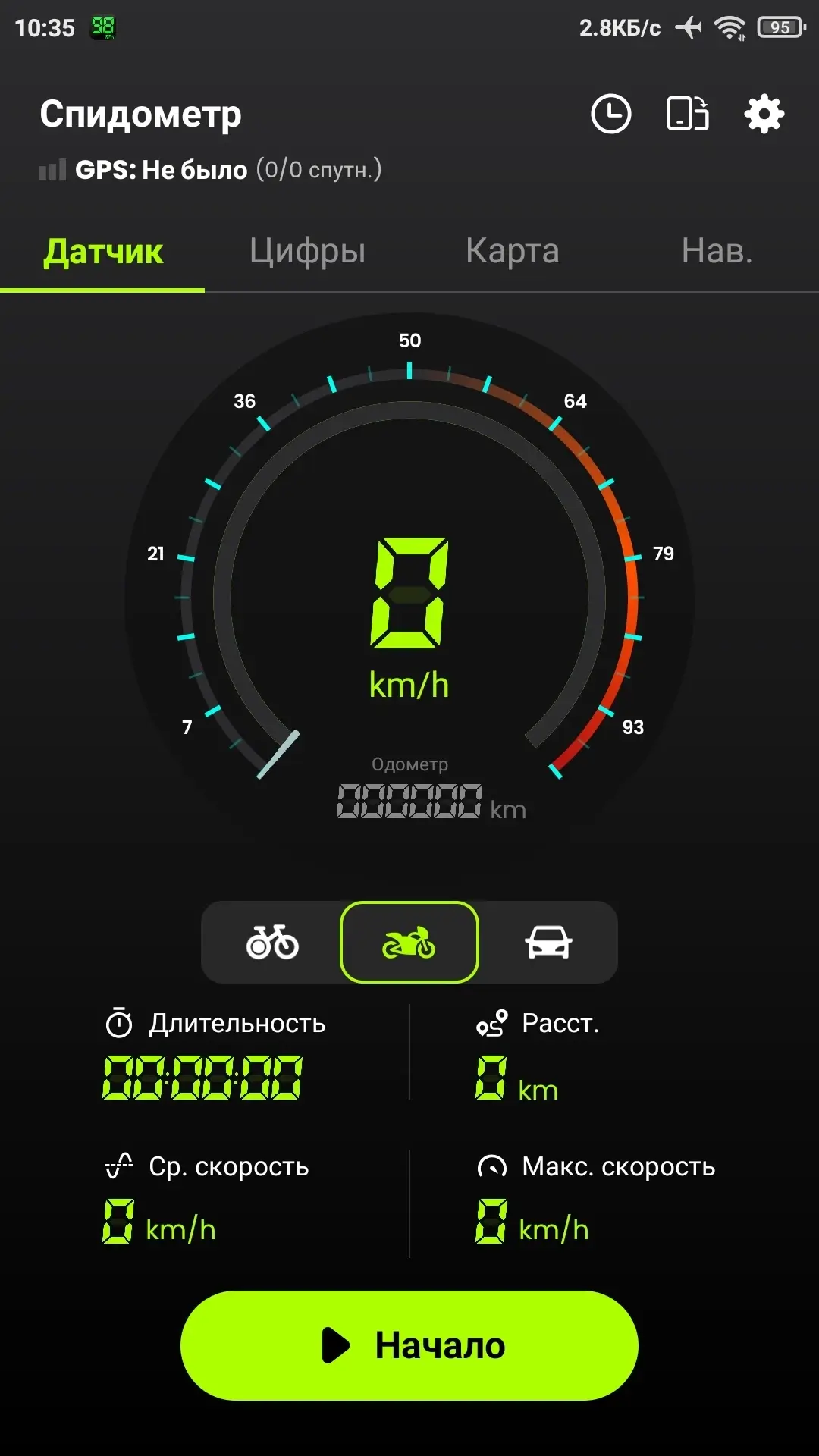Choose the motorcycle mode
Image resolution: width=819 pixels, height=1456 pixels.
pyautogui.click(x=409, y=943)
